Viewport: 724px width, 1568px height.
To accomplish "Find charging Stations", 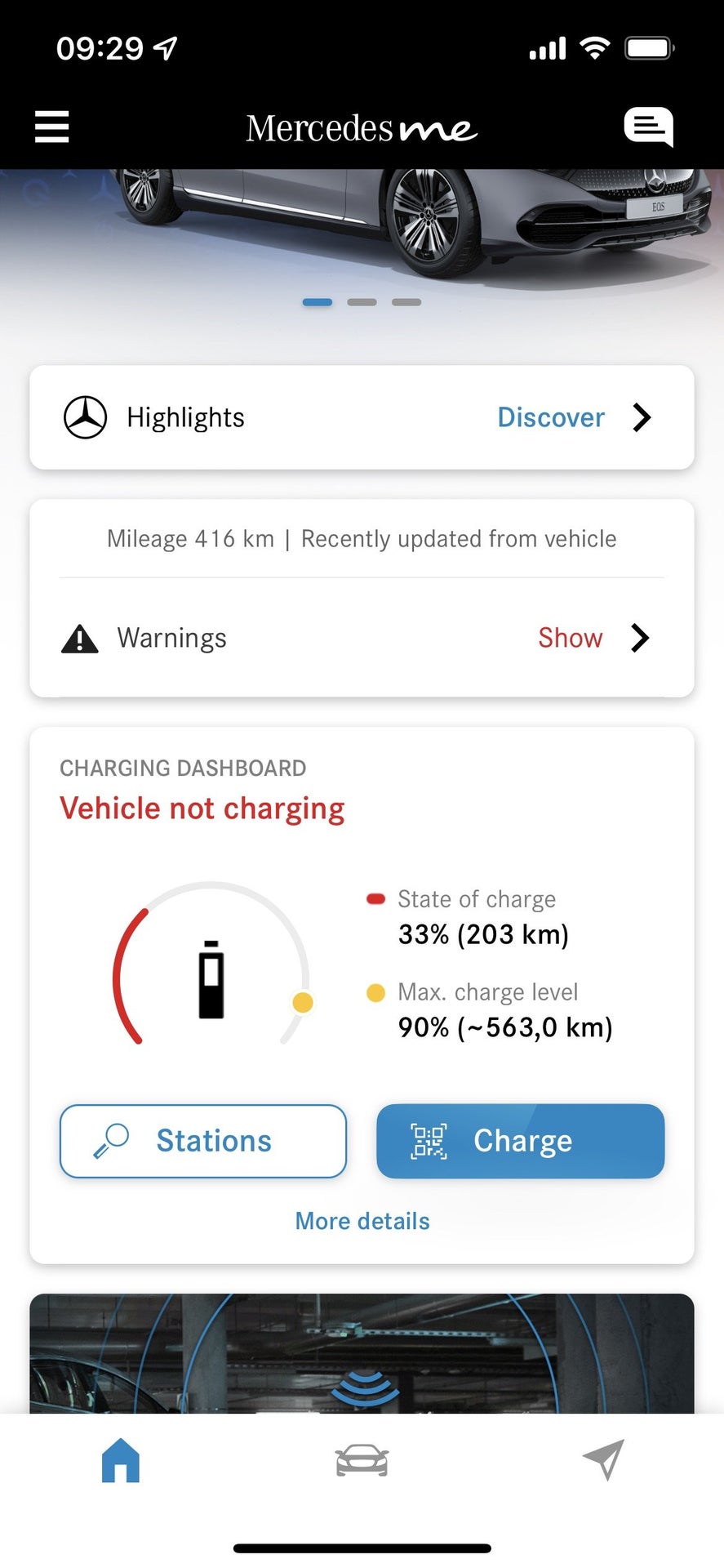I will [x=203, y=1141].
